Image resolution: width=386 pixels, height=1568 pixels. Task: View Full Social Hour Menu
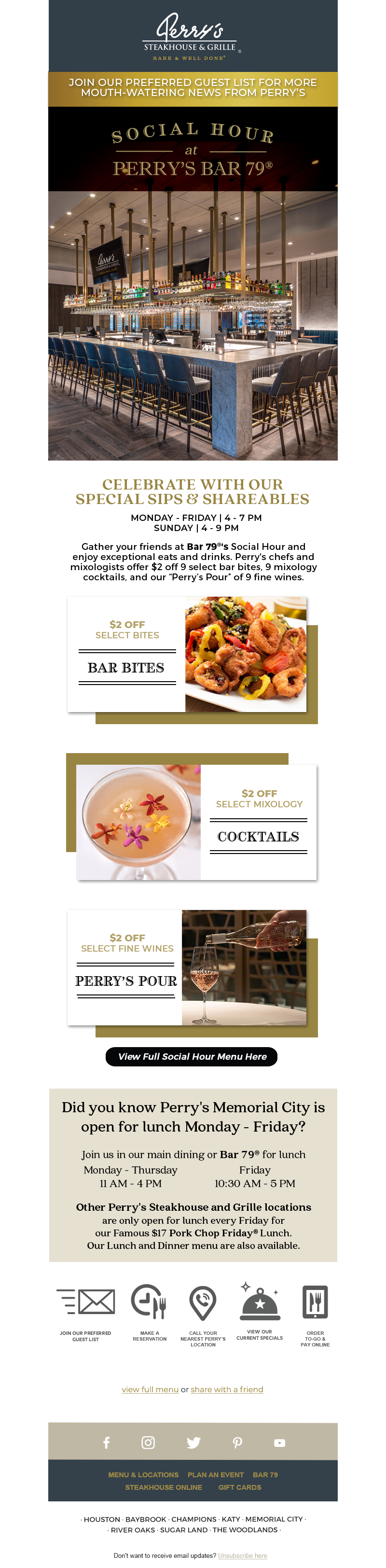pyautogui.click(x=192, y=1057)
